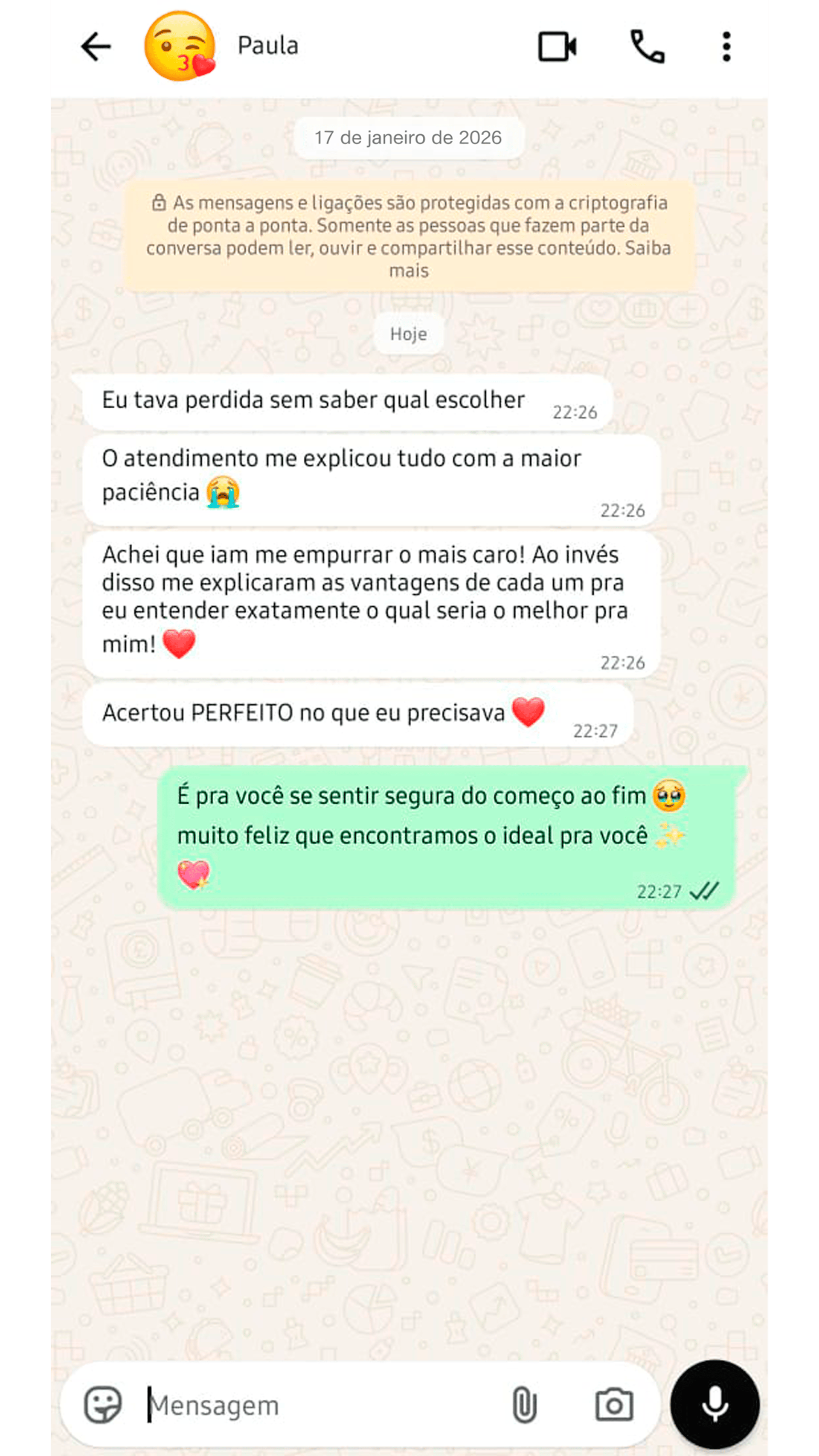The width and height of the screenshot is (819, 1456).
Task: Open the sticker and emoji picker
Action: pos(102,1404)
